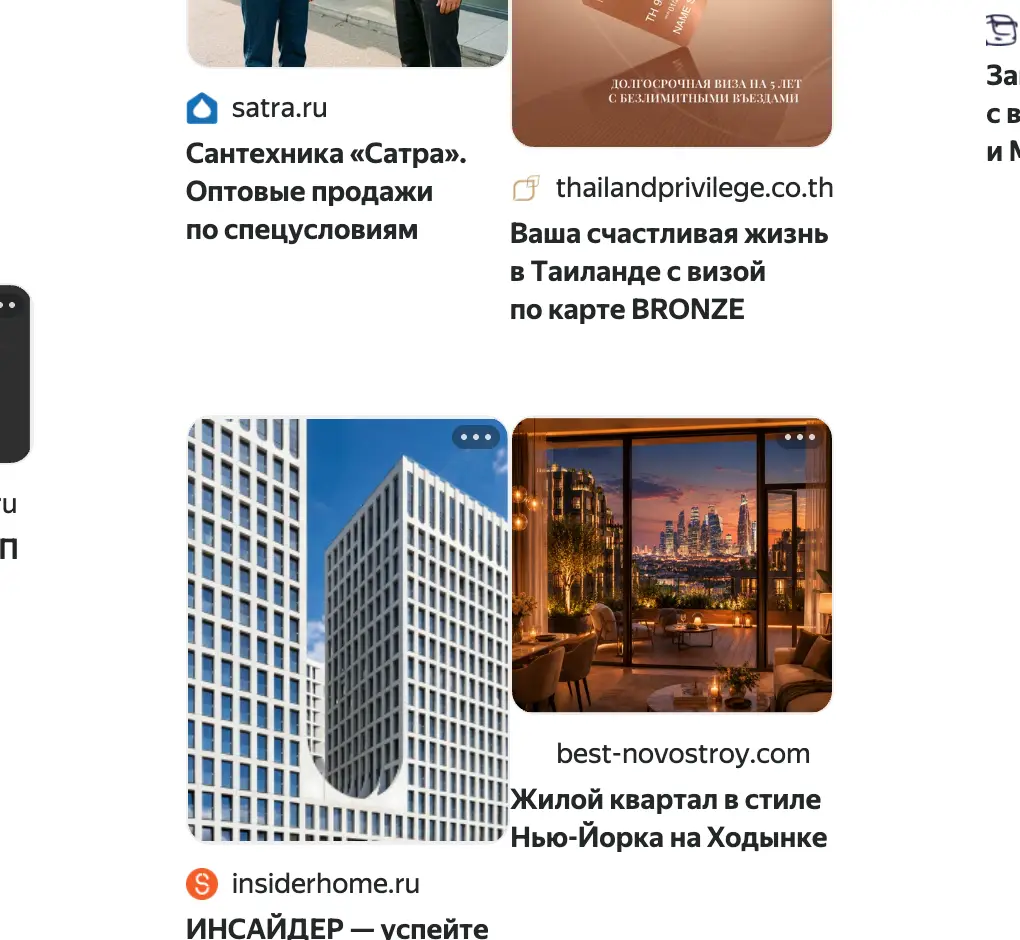Visit the thailandprivilege.co.th source link
The height and width of the screenshot is (940, 1020).
pyautogui.click(x=694, y=188)
